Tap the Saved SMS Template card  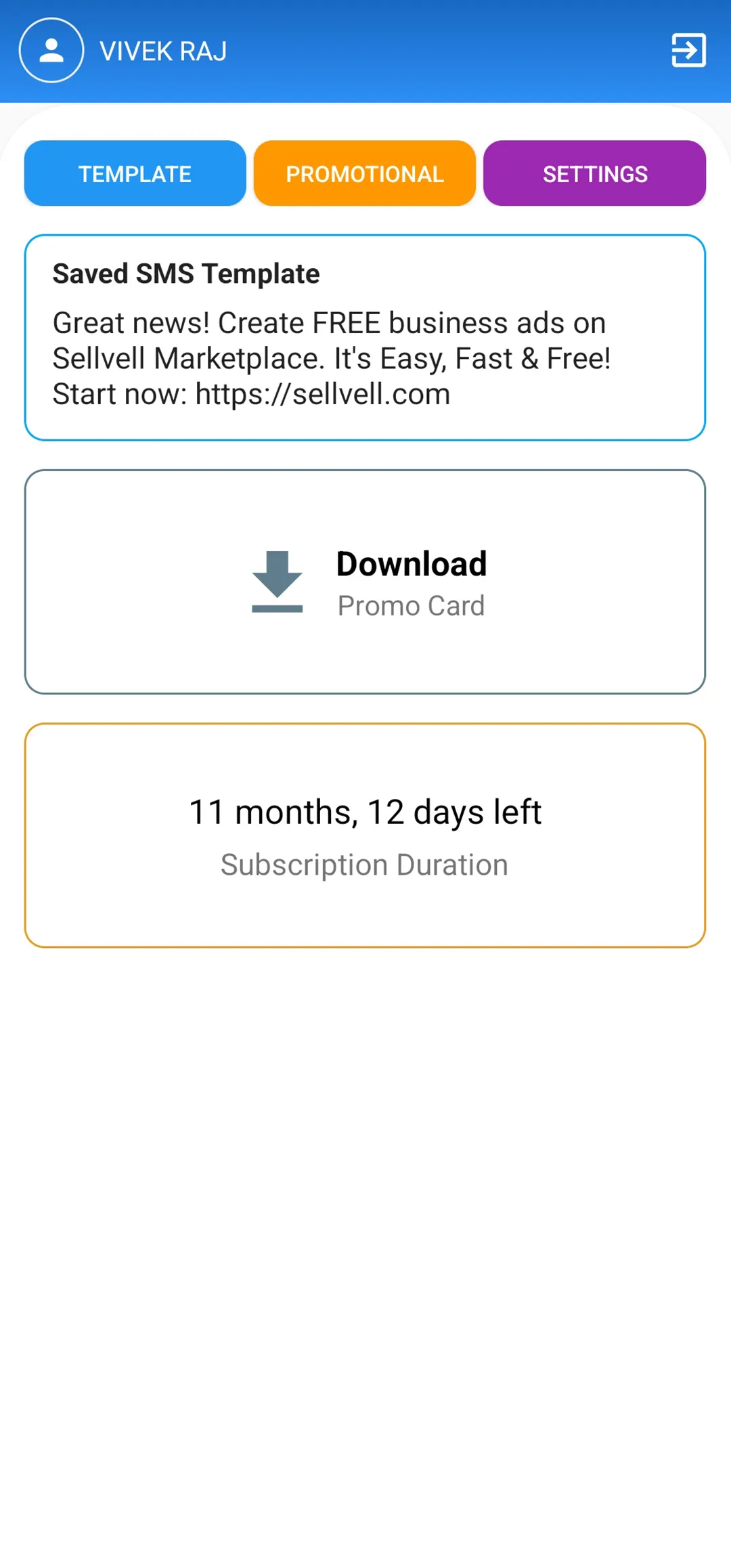tap(365, 336)
